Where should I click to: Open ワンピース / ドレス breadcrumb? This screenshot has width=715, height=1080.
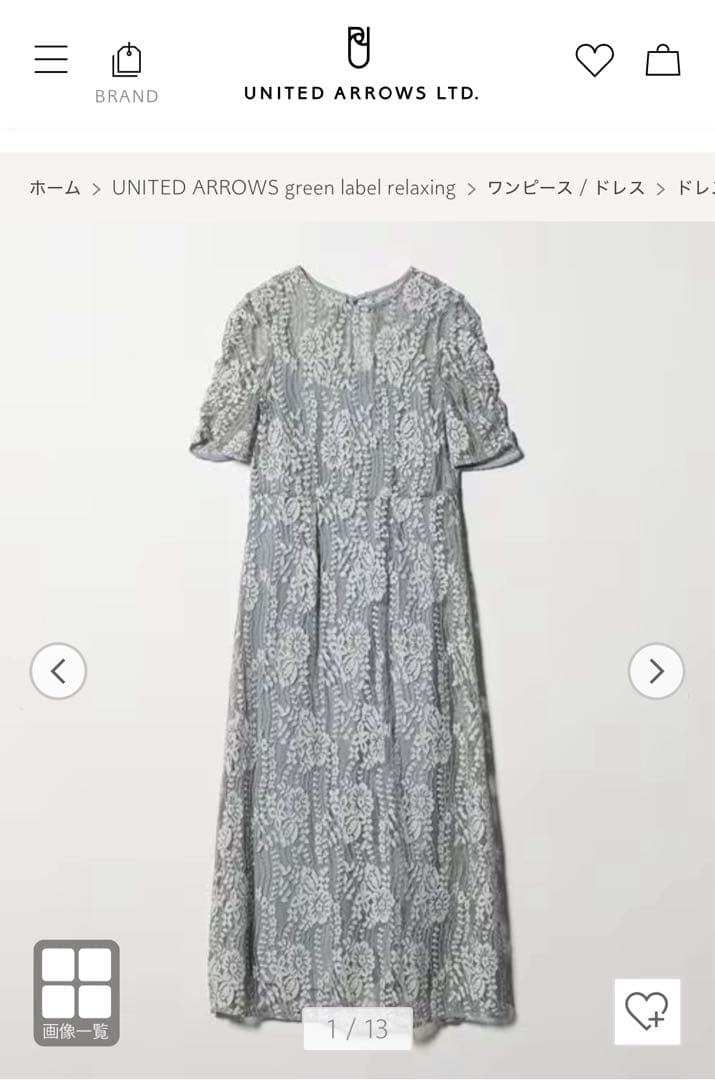point(566,188)
